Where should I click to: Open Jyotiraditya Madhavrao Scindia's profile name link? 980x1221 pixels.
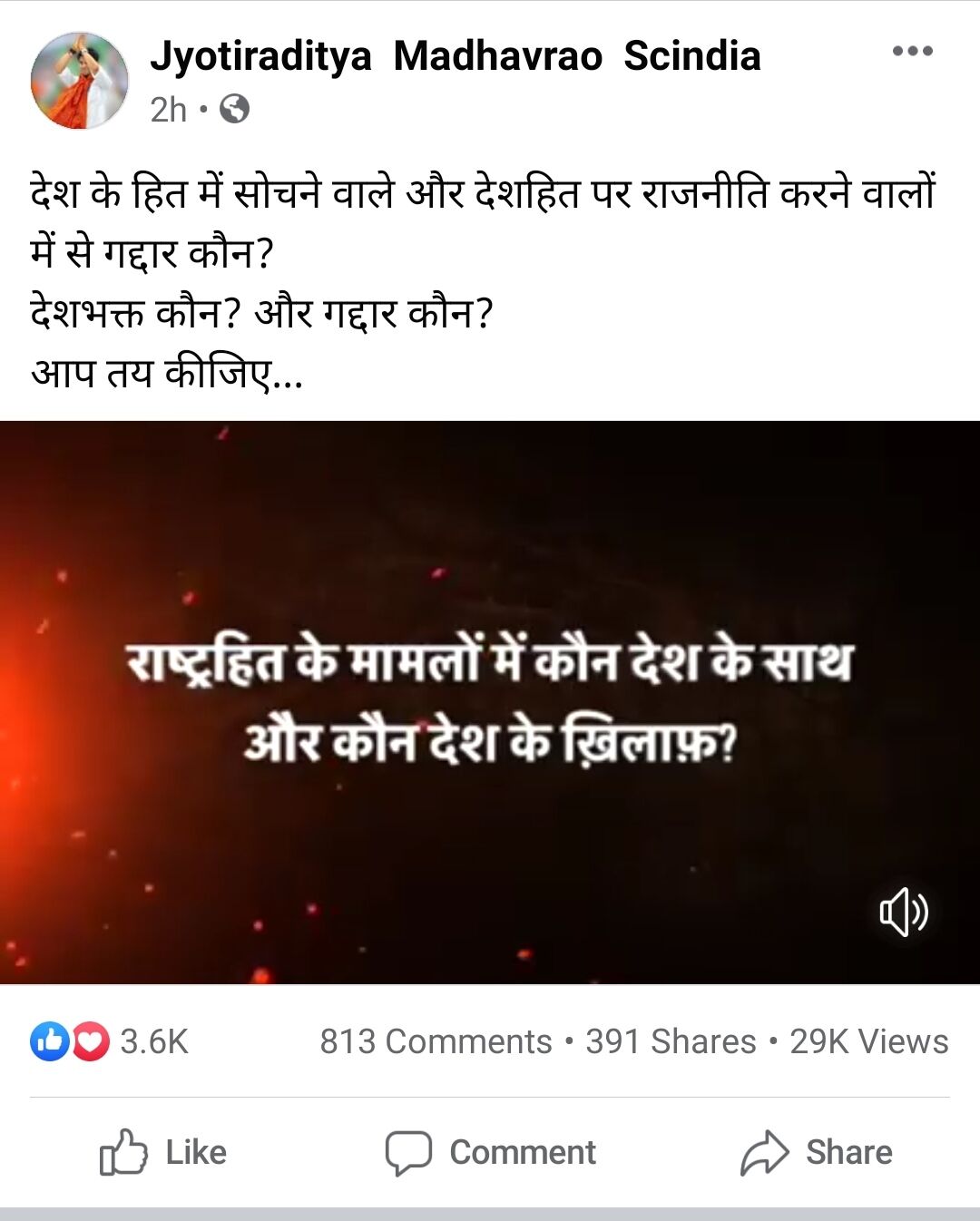tap(455, 56)
